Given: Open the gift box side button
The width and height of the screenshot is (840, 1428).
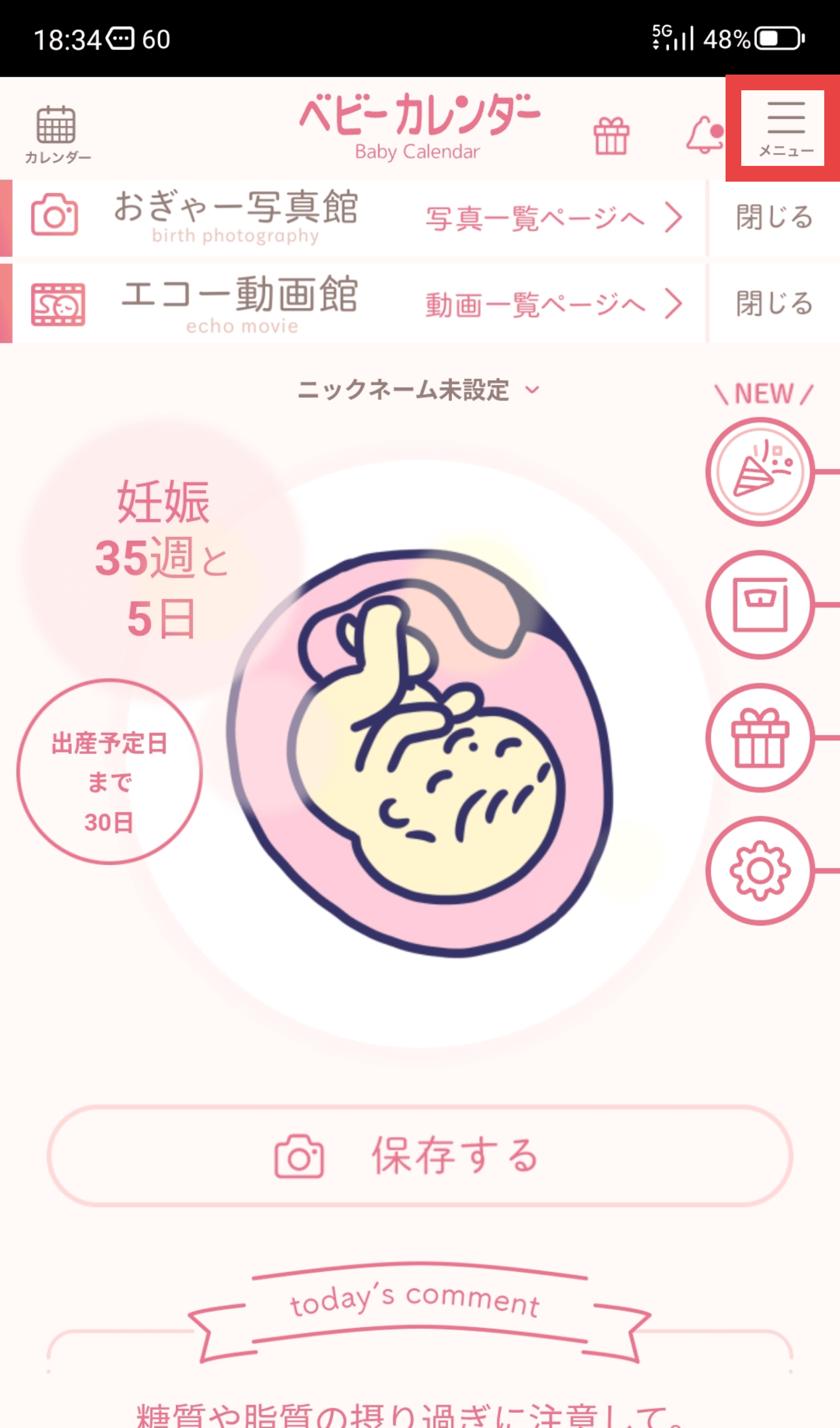Looking at the screenshot, I should (x=760, y=738).
